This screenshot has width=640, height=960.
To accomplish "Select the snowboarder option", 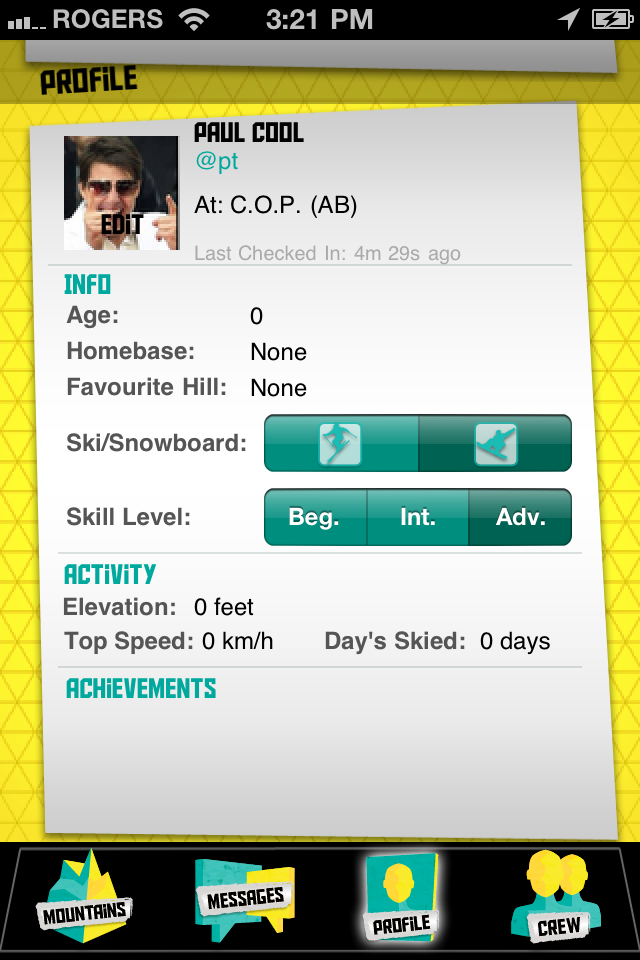I will click(x=495, y=444).
